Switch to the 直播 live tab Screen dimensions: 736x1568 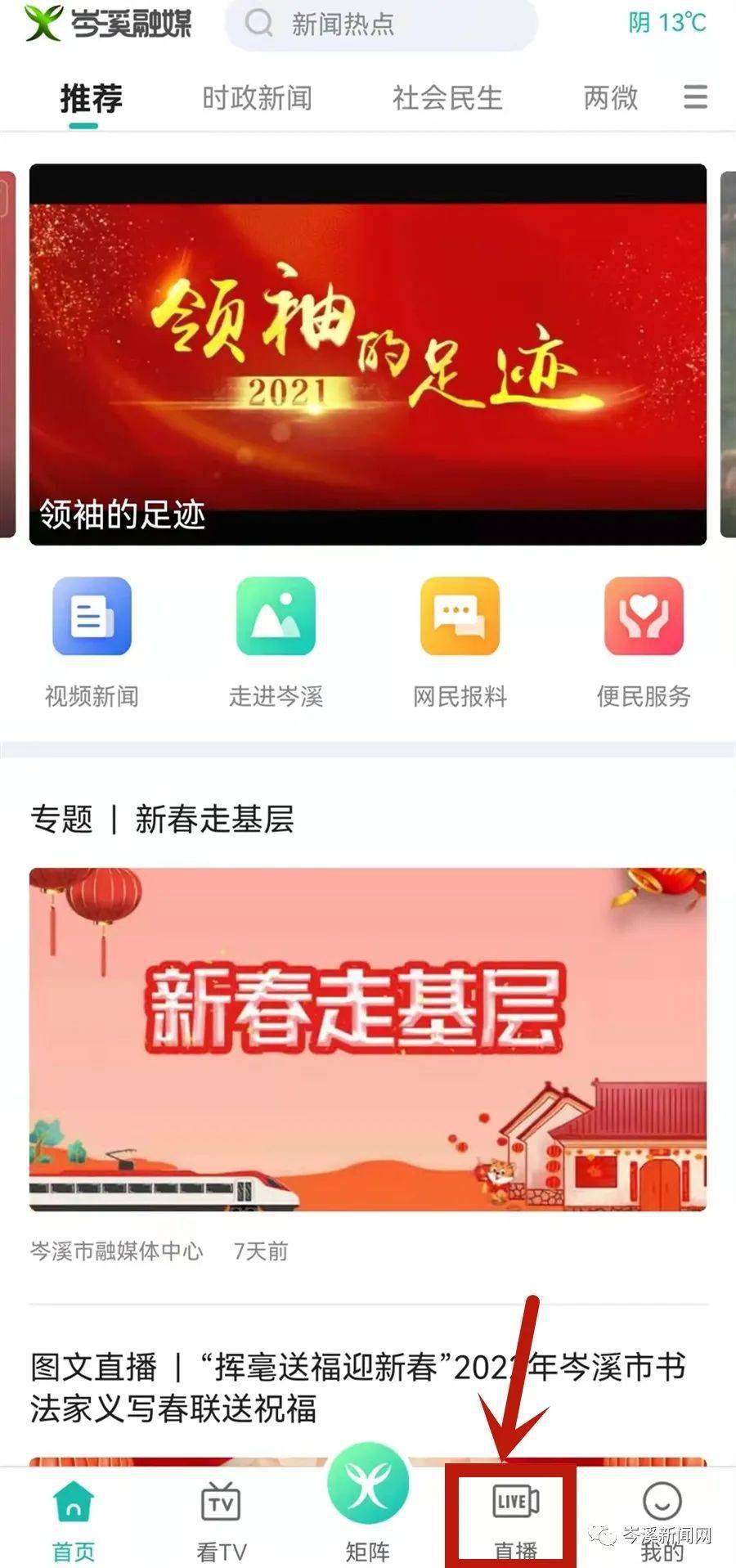tap(515, 1517)
